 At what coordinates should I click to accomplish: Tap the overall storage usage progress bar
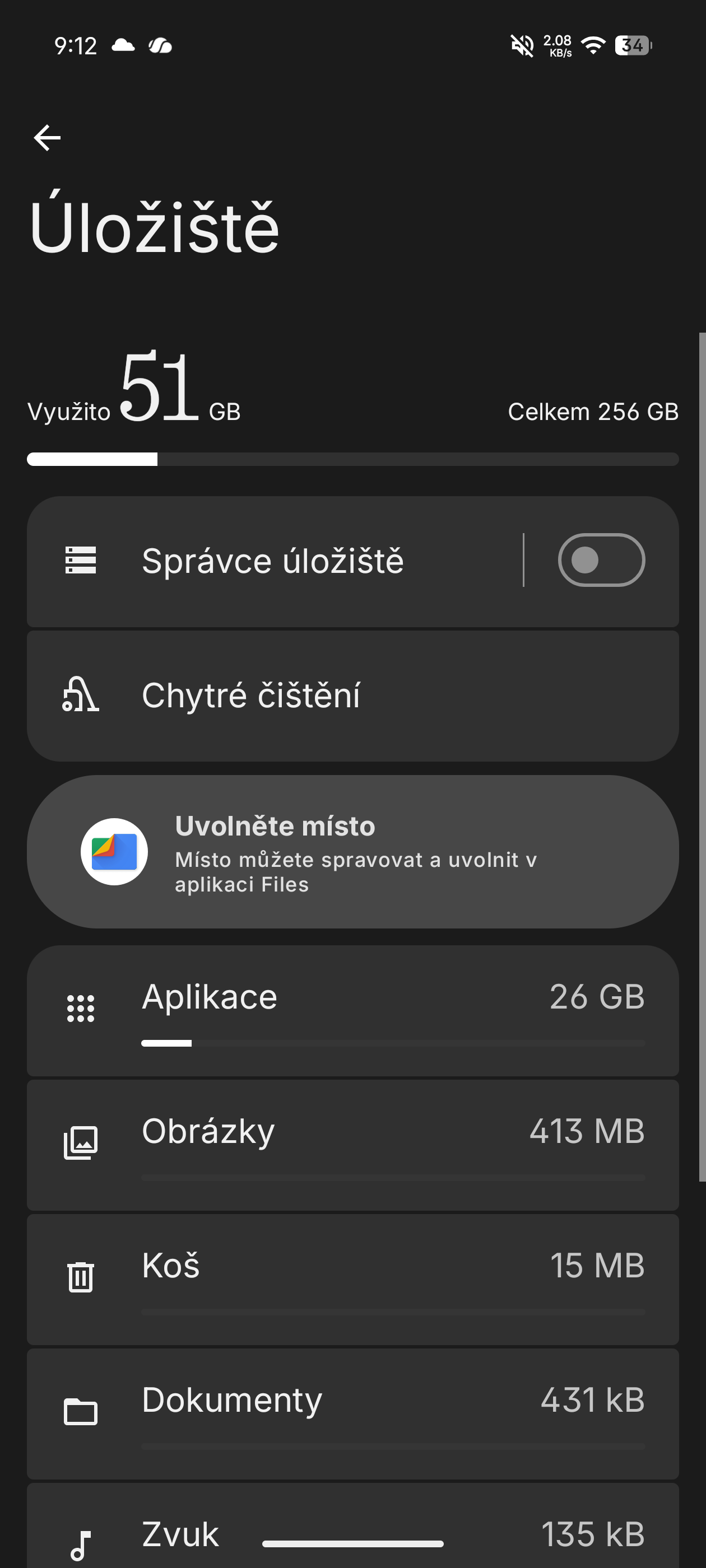[x=352, y=458]
